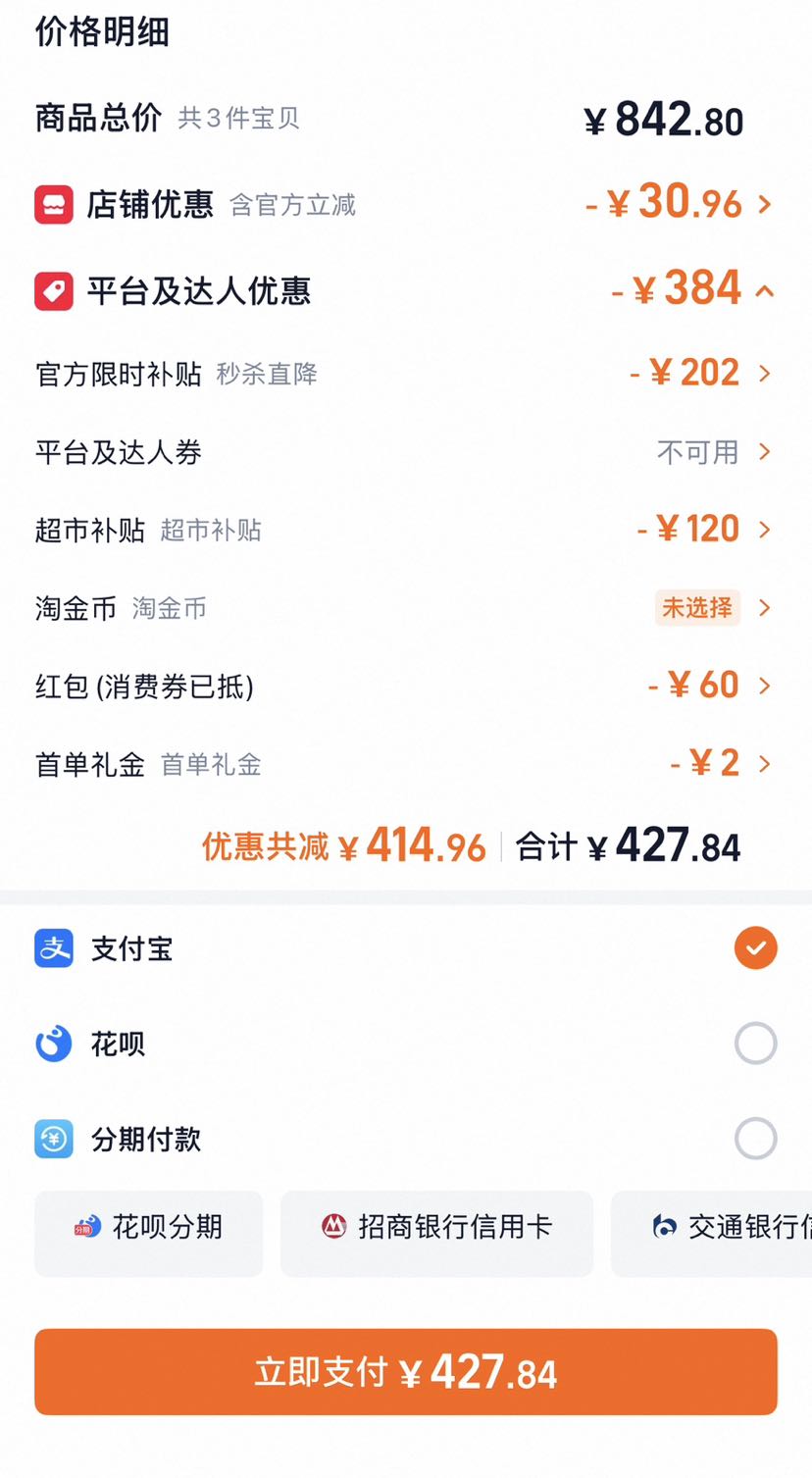The height and width of the screenshot is (1478, 812).
Task: Choose the 交通银行 installment chip
Action: point(711,1234)
